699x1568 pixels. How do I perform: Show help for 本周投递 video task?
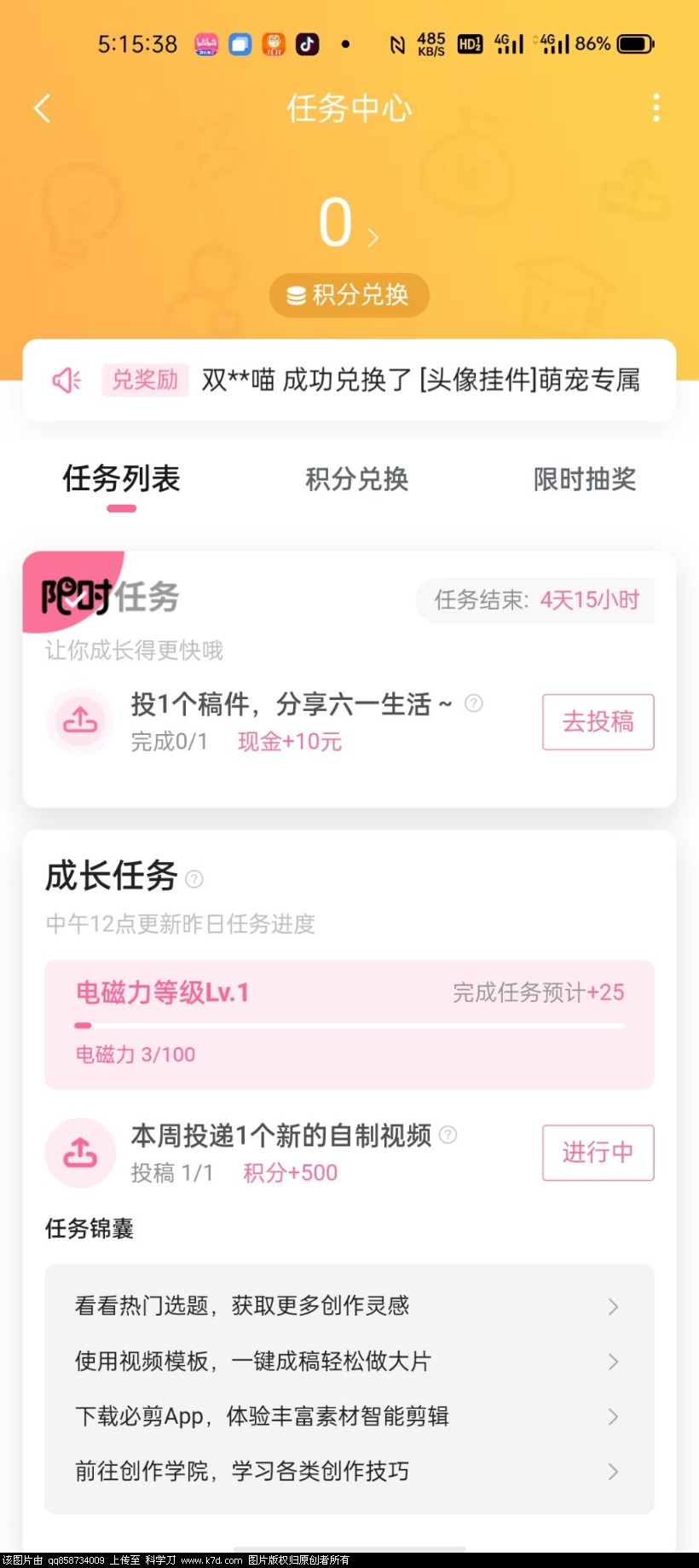tap(448, 1135)
